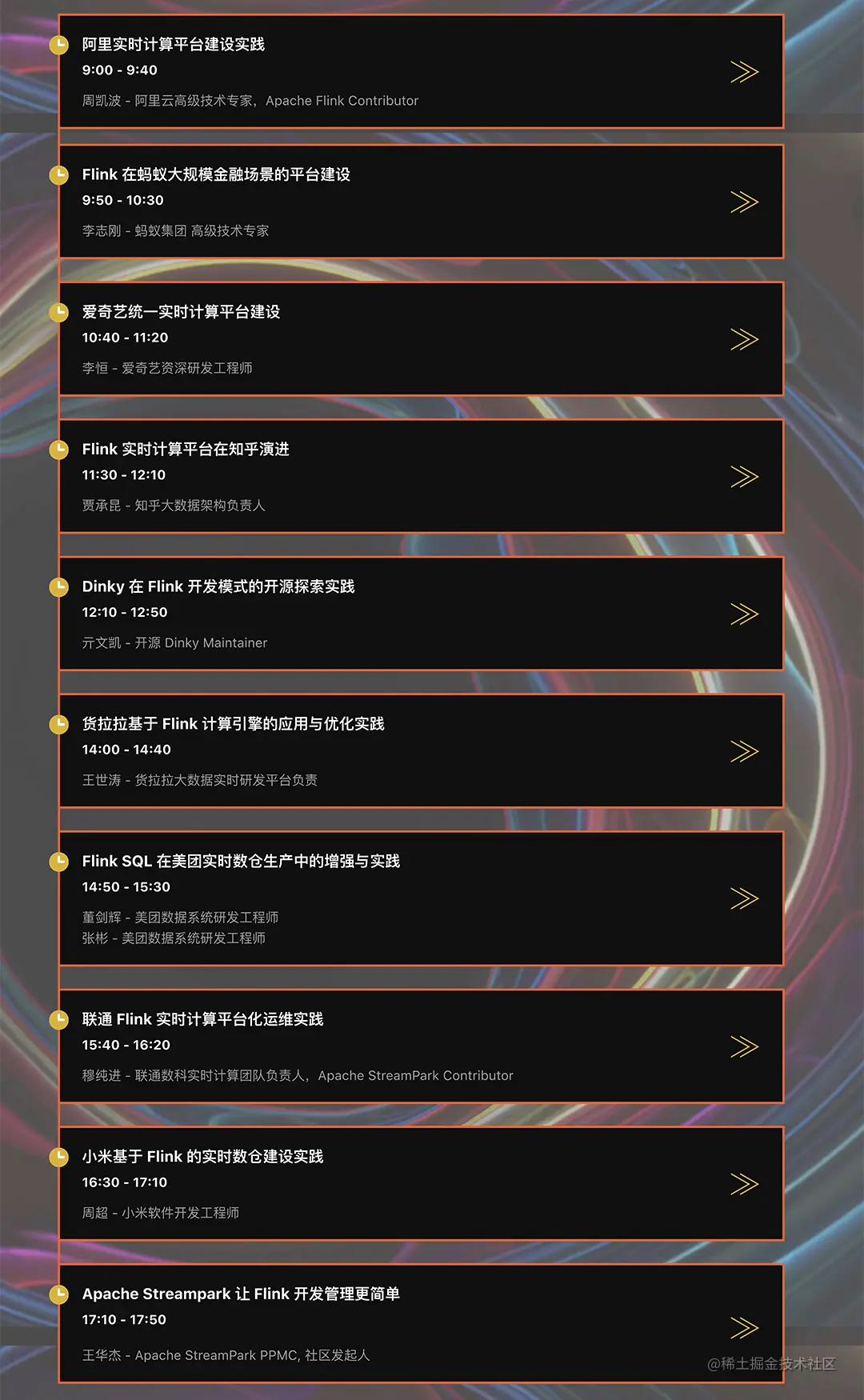Open 货拉拉基于 Flink 计算引擎 session
Screen dimensions: 864x1400
tap(421, 751)
